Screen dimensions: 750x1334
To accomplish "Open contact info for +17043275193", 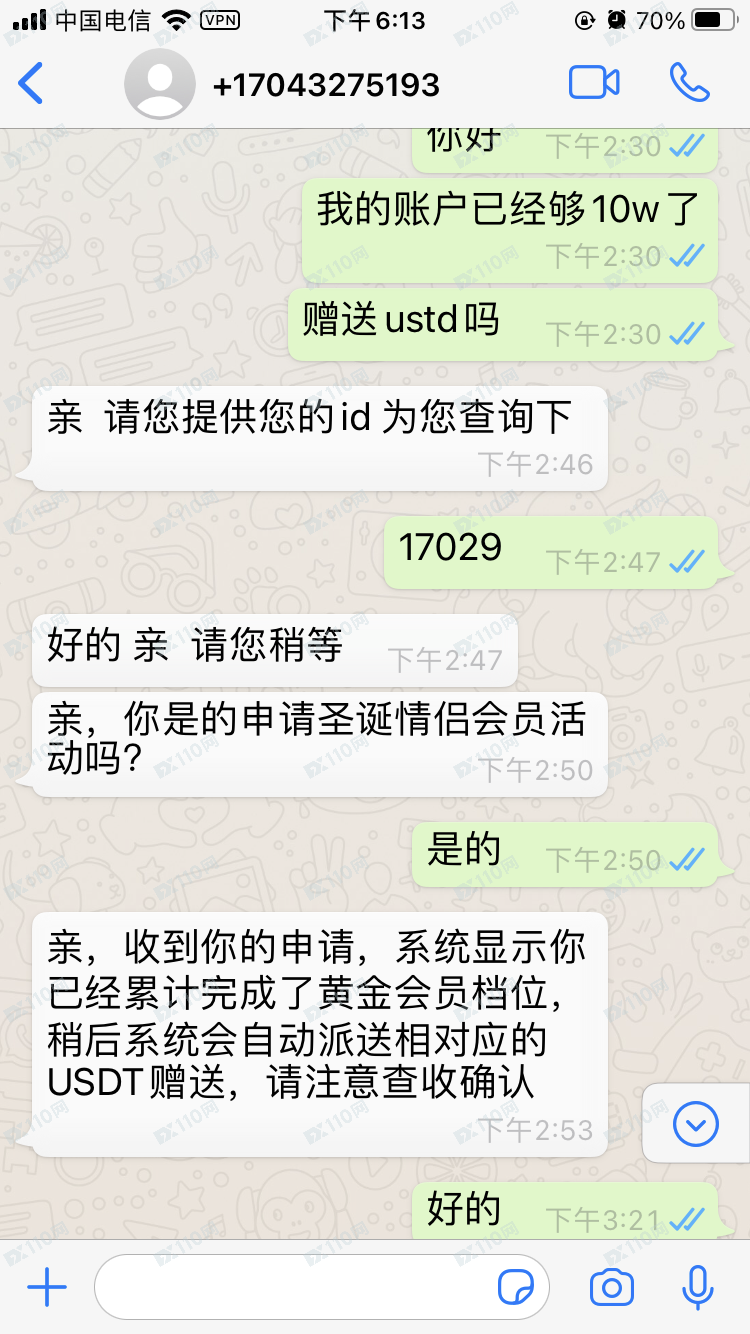I will pos(325,84).
